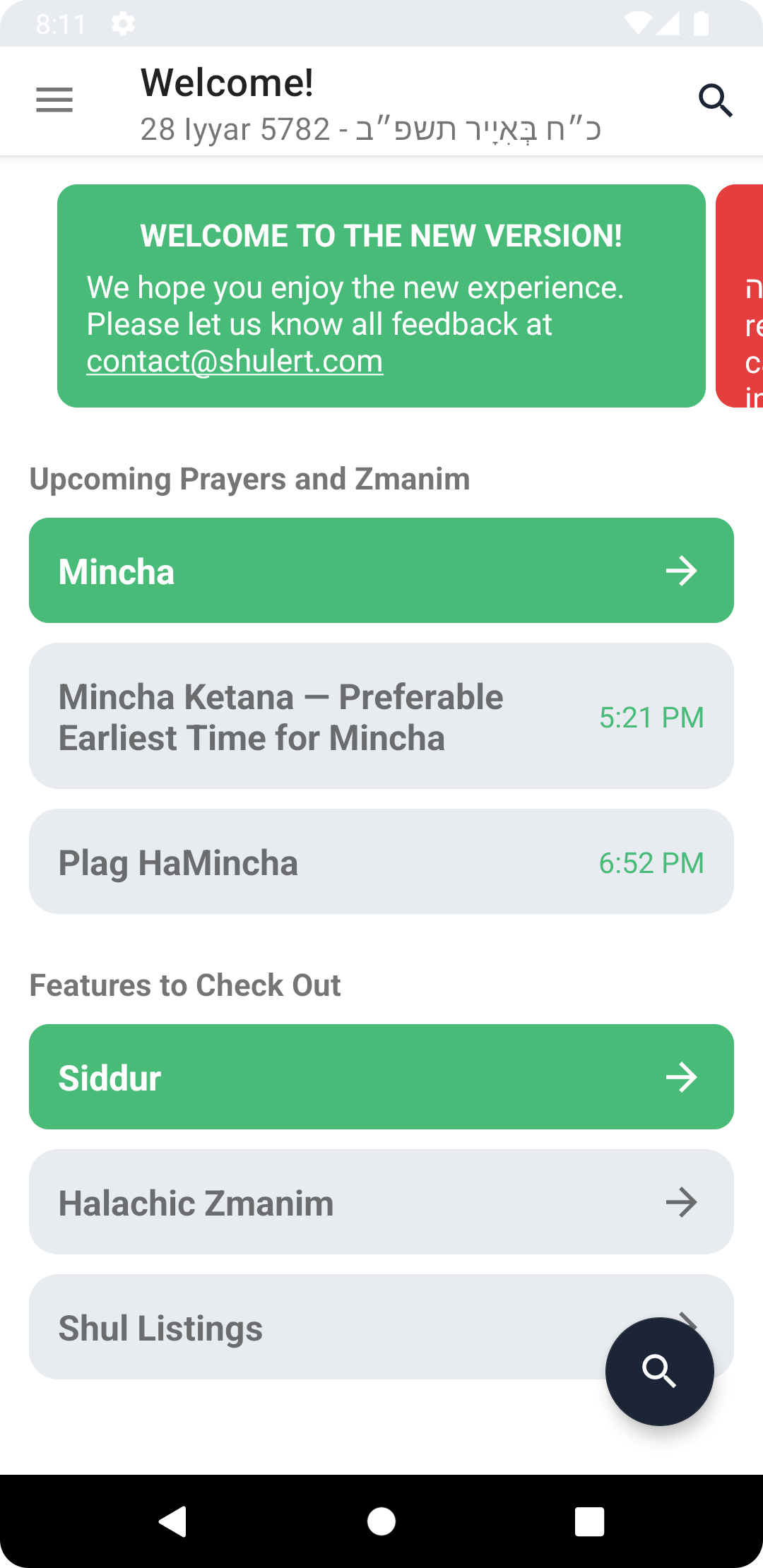Select the Plag HaMincha row

[x=381, y=862]
